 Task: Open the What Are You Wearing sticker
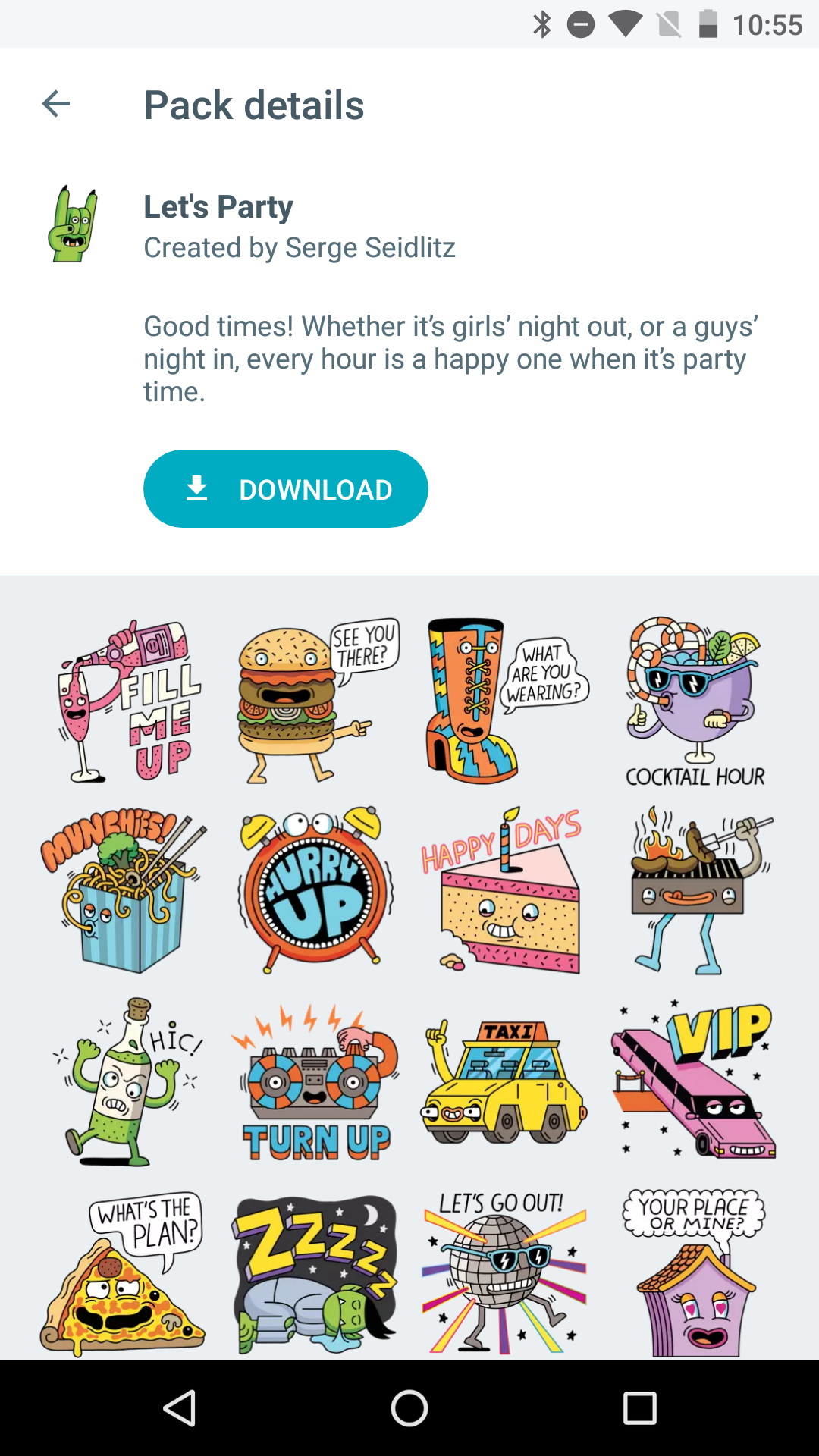click(504, 701)
